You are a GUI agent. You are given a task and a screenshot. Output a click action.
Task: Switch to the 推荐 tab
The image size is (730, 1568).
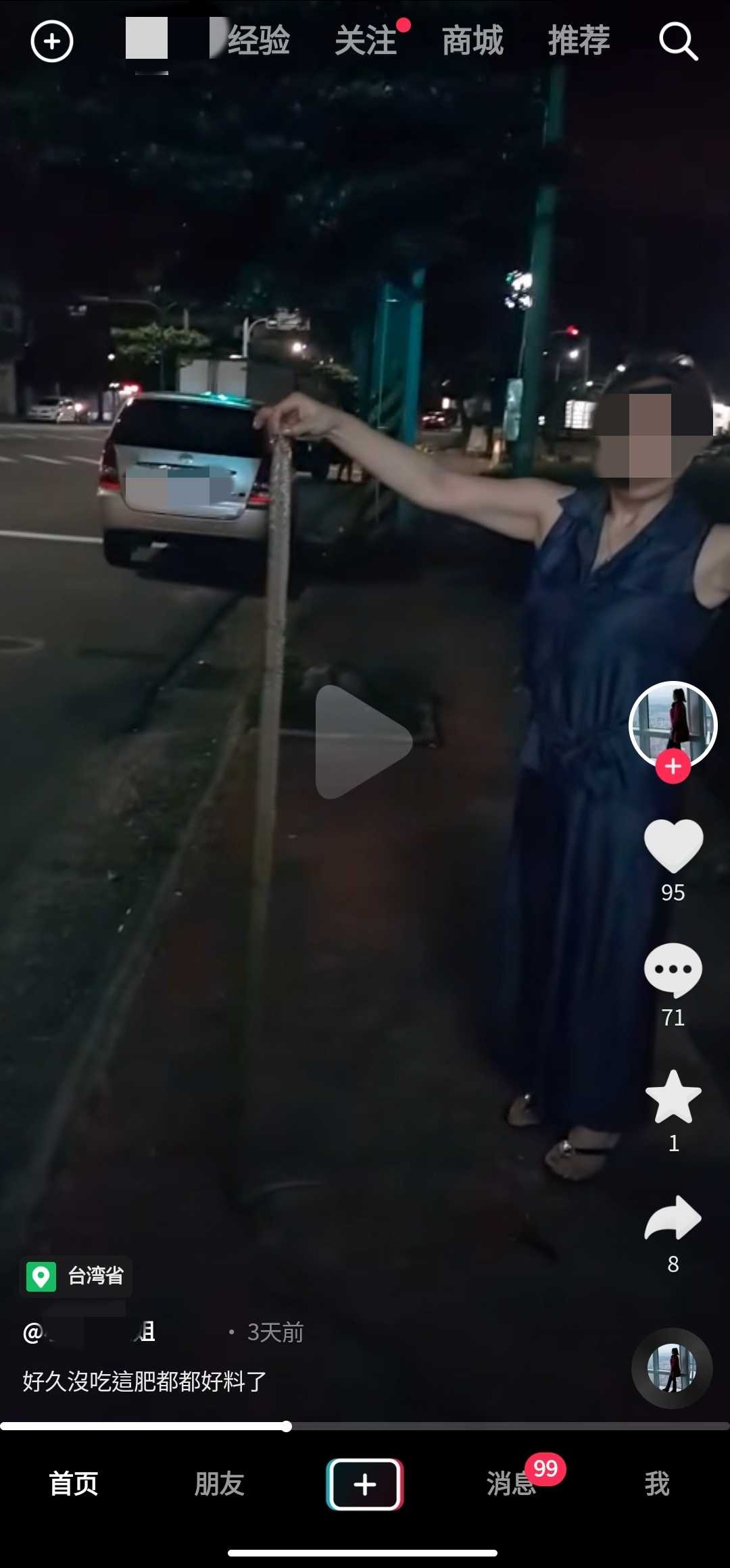[x=579, y=41]
